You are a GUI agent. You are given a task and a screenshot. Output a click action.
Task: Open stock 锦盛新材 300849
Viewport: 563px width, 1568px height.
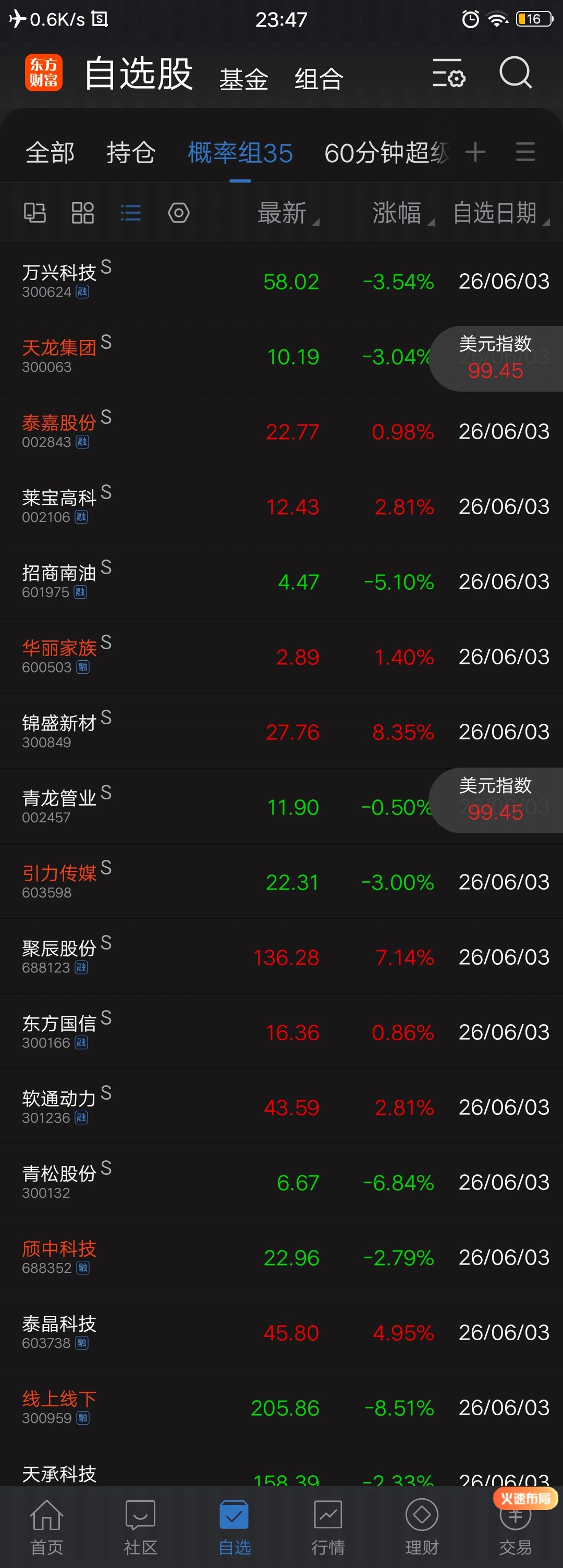281,731
